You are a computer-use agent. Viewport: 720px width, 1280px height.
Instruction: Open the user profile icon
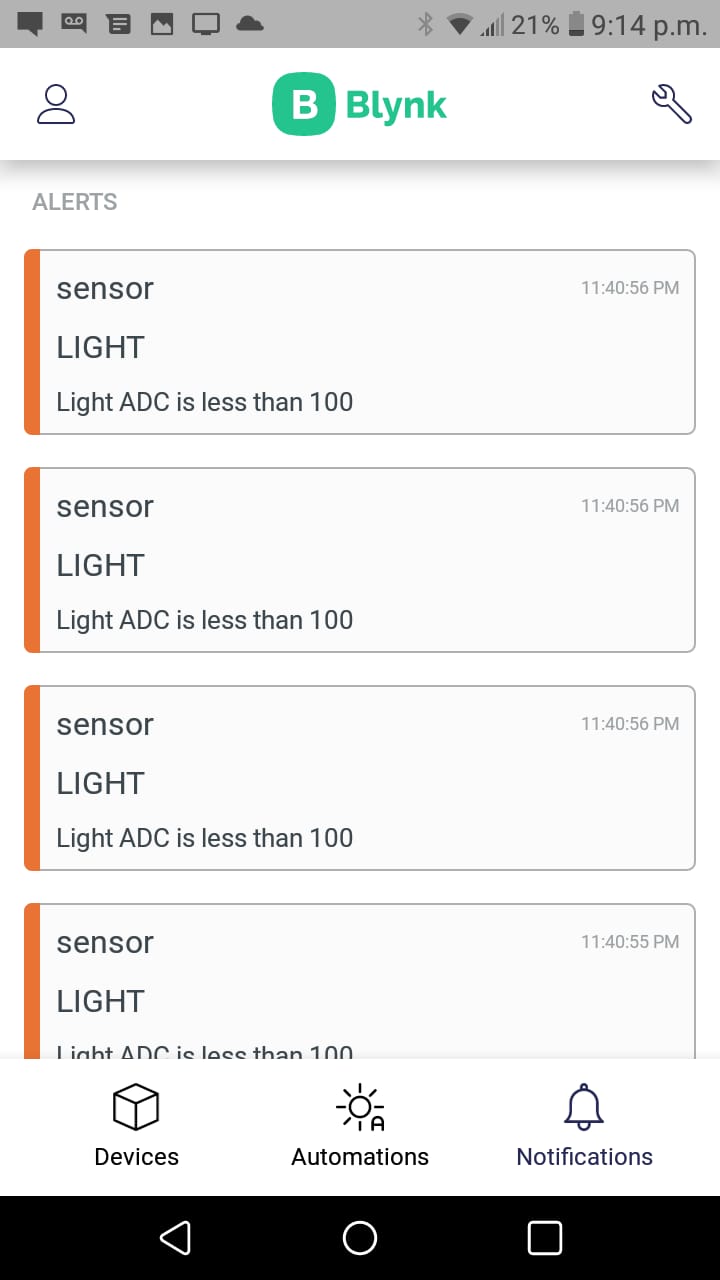[56, 104]
